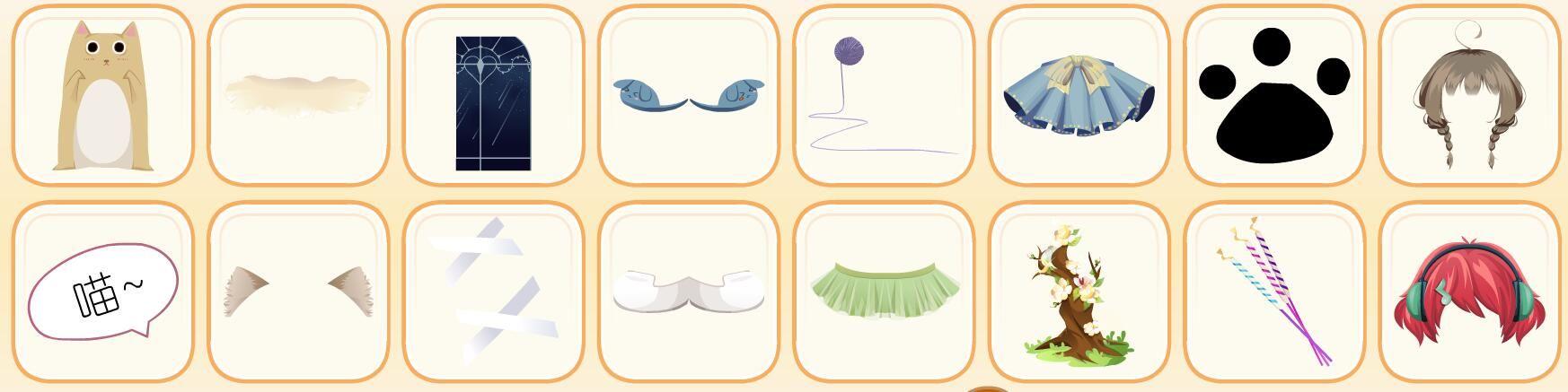Choose the brown braided pigtails hairstyle
Viewport: 1568px width, 392px height.
1469,96
